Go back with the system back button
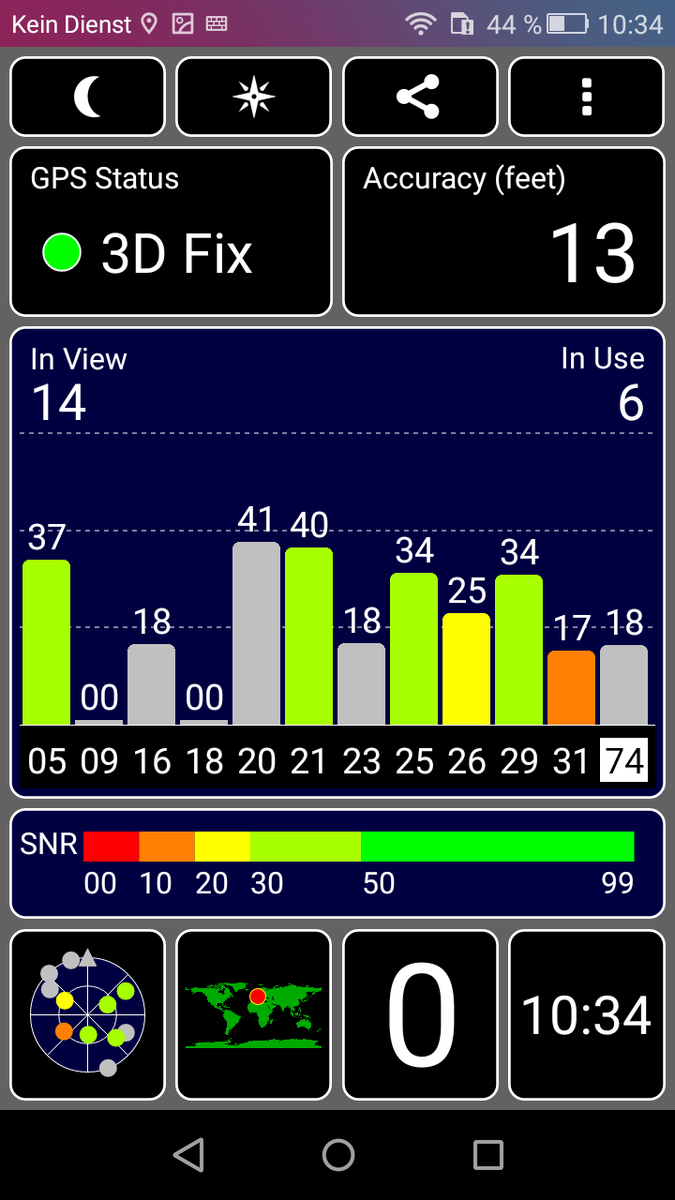 (x=188, y=1155)
